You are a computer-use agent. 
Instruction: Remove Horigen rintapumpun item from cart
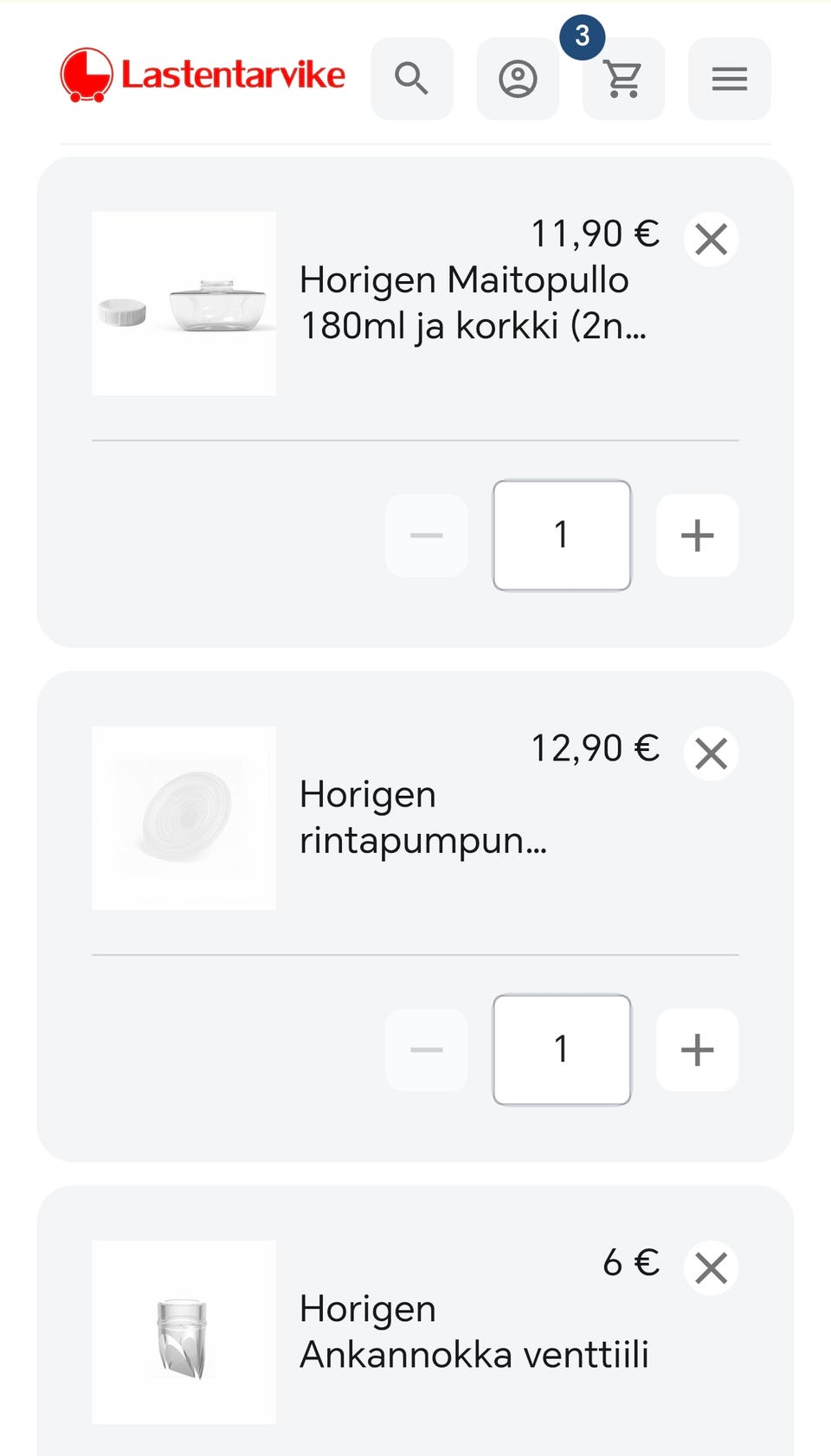(711, 754)
